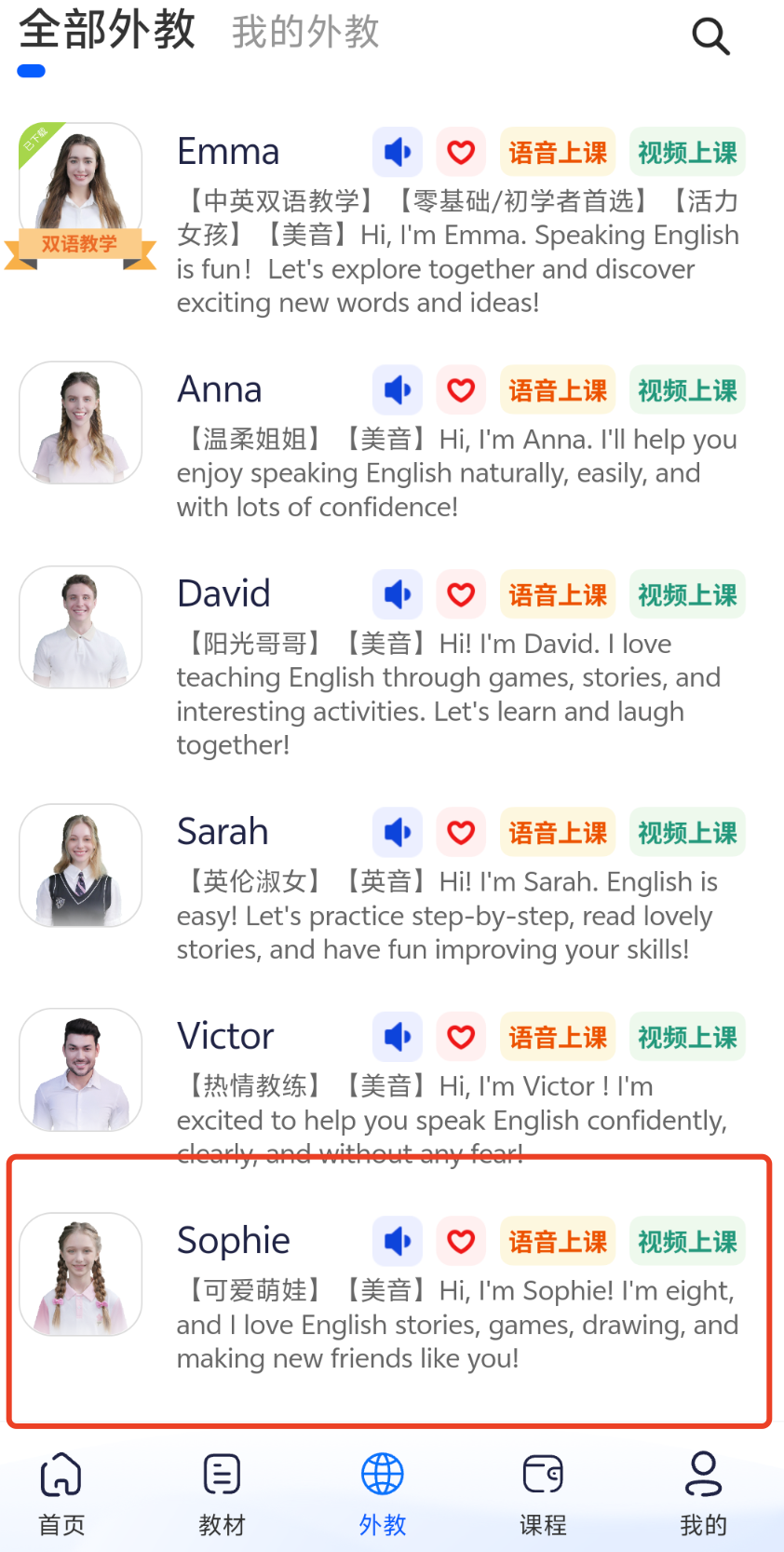Play Victor's voice sample
Screen dimensions: 784x1552
coord(398,1037)
